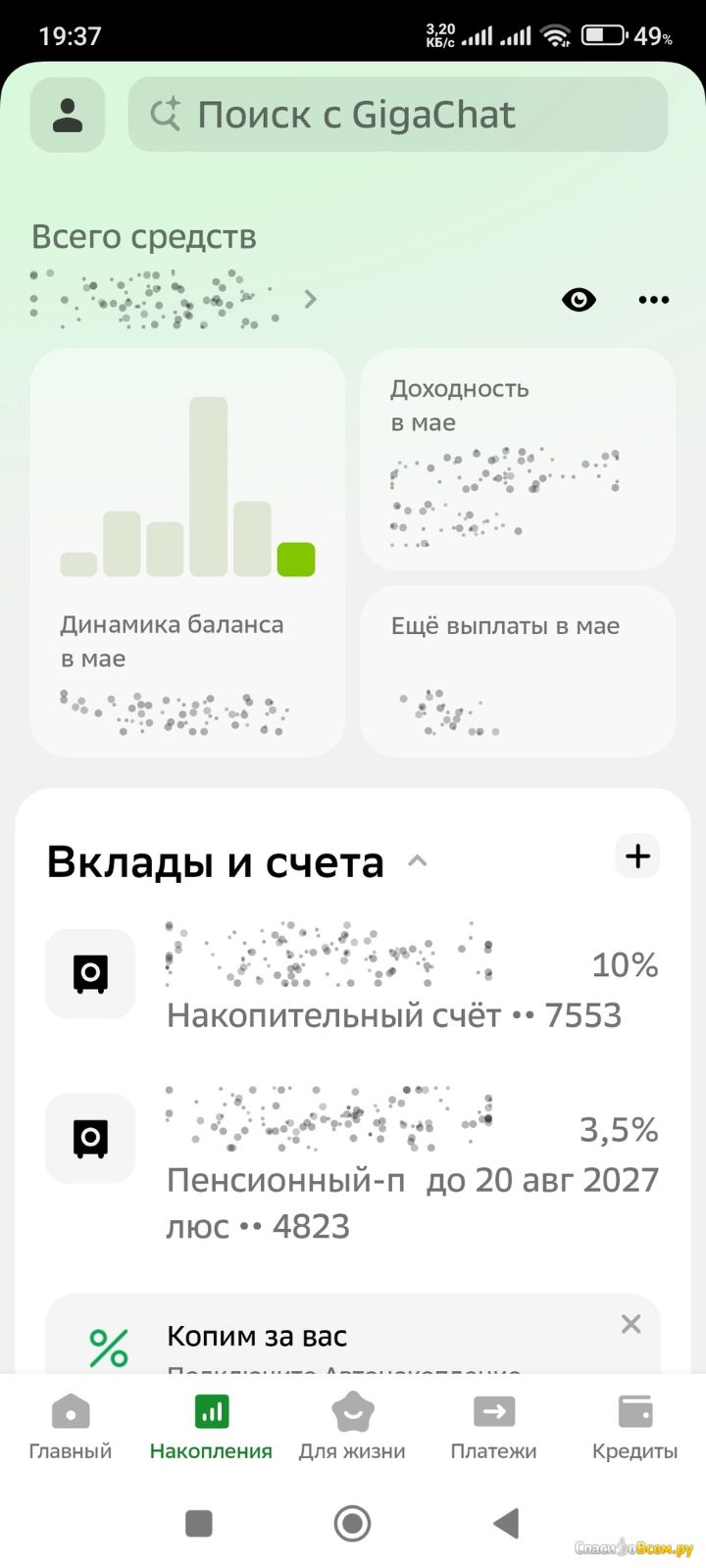Open the three-dot menu near total funds
This screenshot has height=1568, width=706.
654,300
